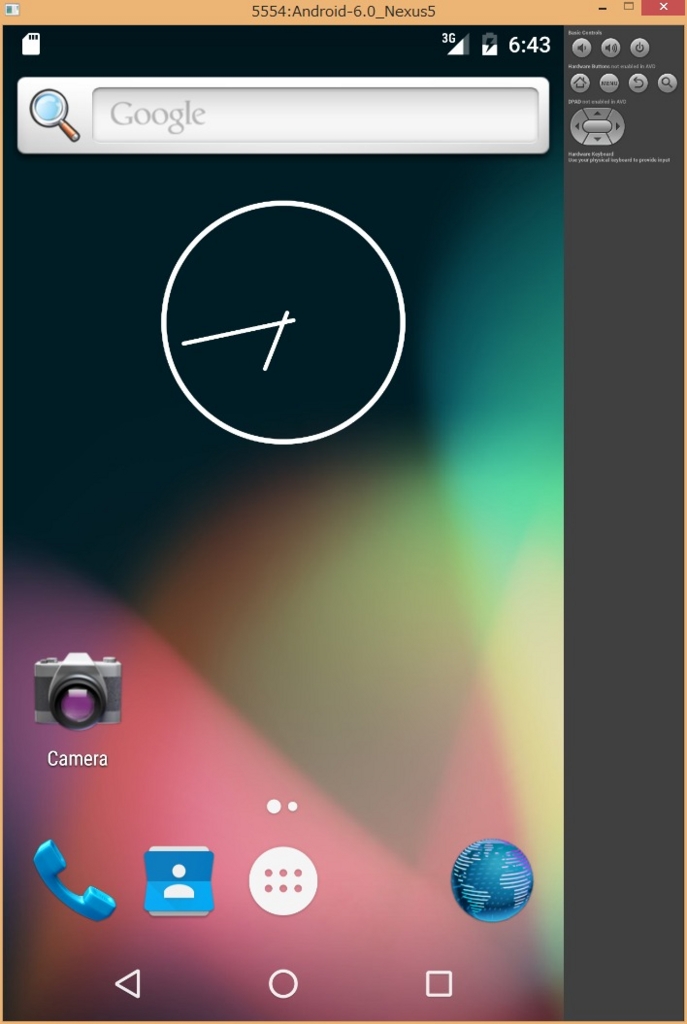Minimize the emulator window
The height and width of the screenshot is (1024, 687).
click(602, 8)
